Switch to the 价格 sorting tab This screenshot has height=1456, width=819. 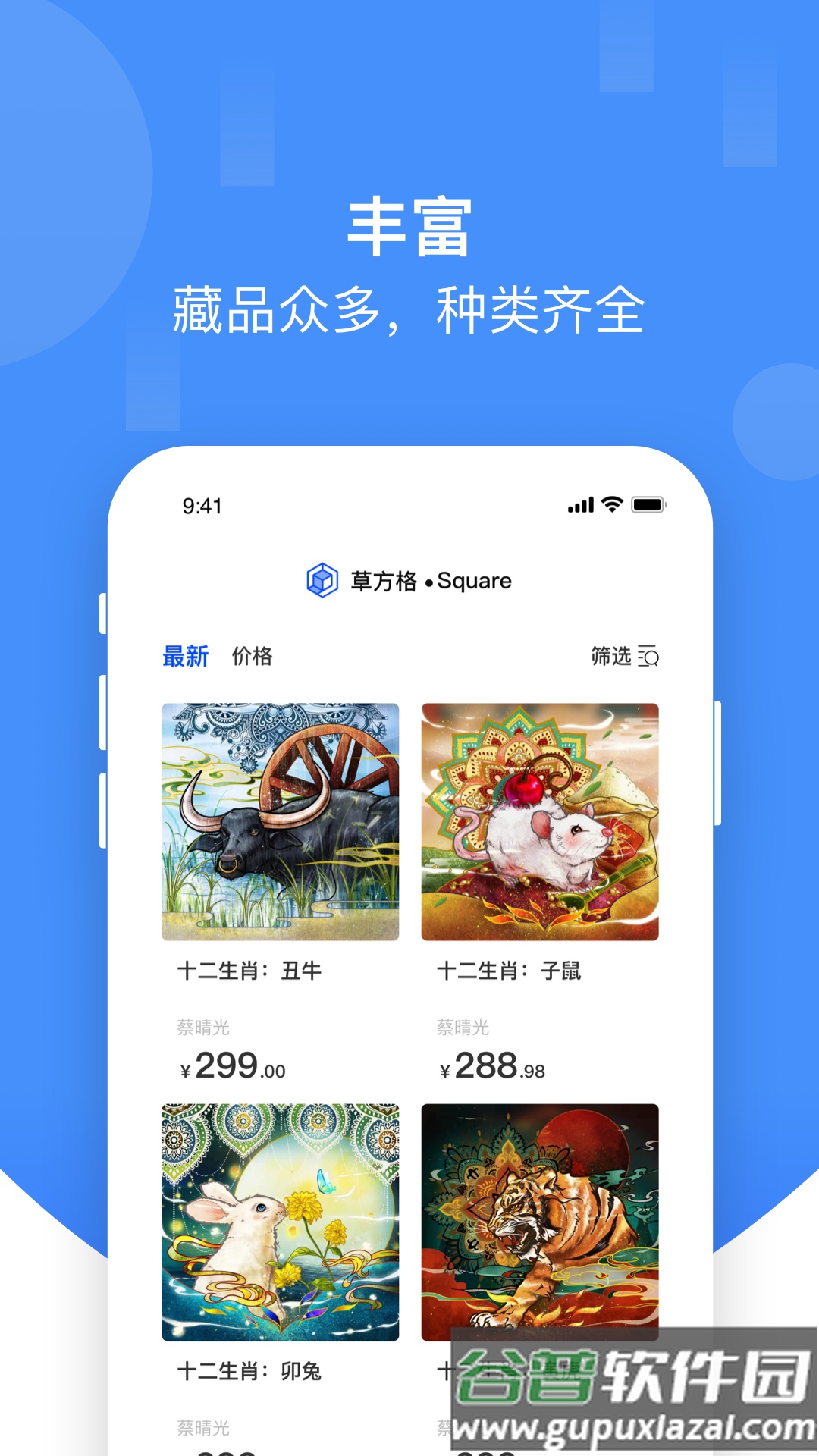coord(250,657)
